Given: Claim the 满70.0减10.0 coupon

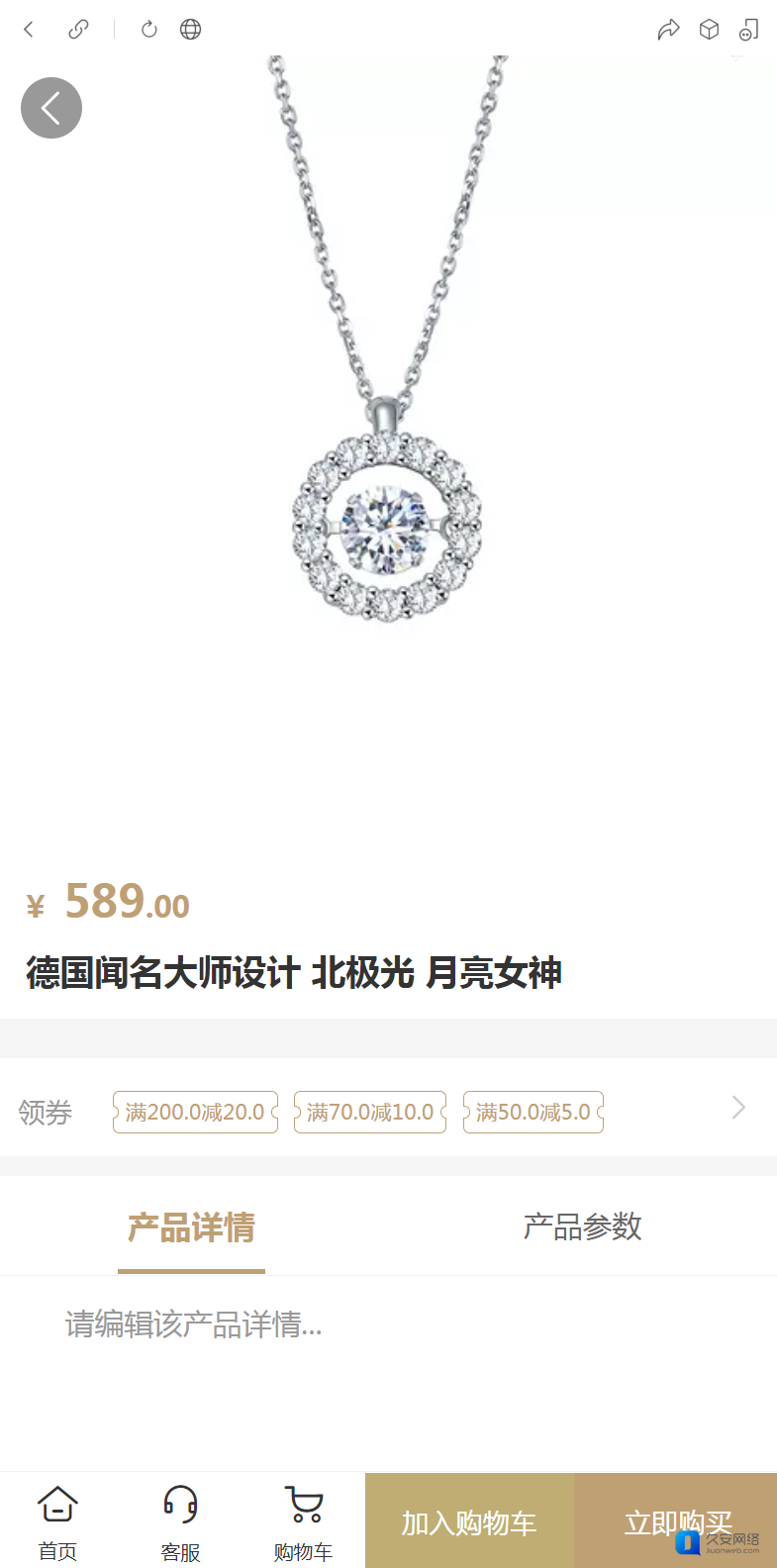Looking at the screenshot, I should (370, 1112).
